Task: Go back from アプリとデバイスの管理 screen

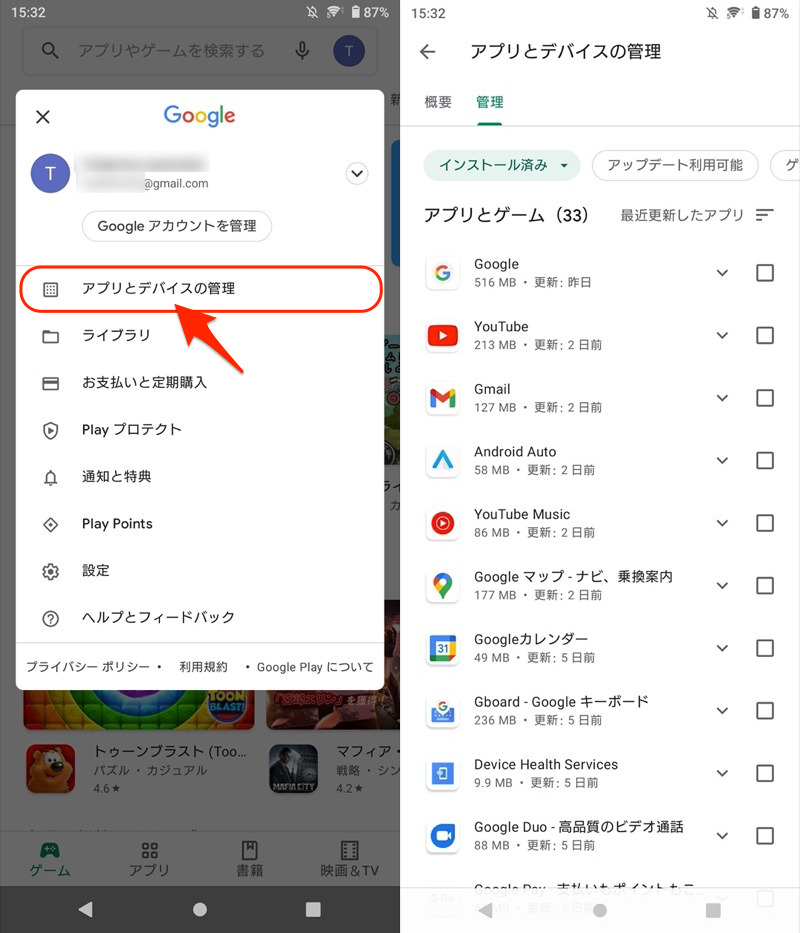Action: (428, 52)
